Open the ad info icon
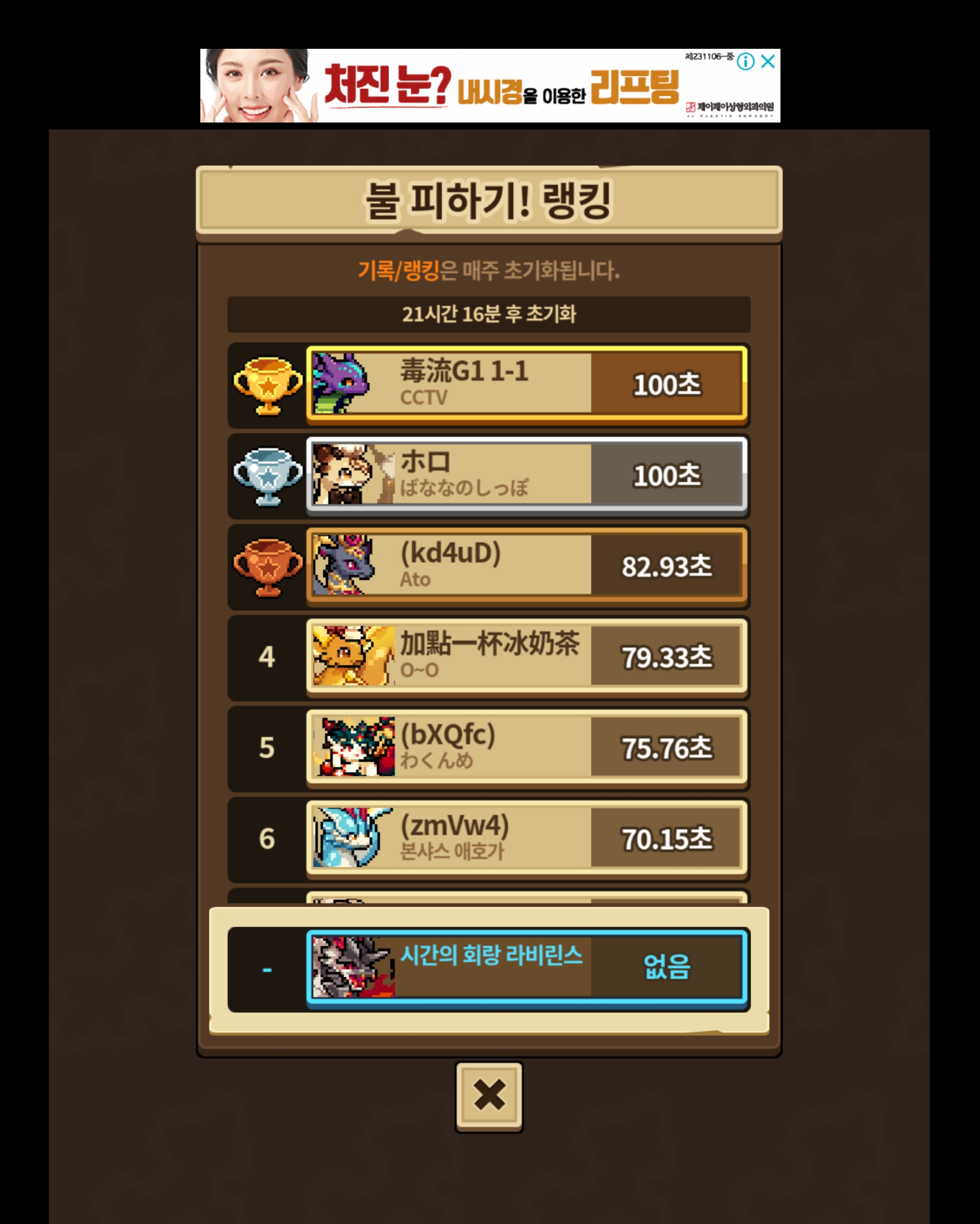 coord(746,62)
